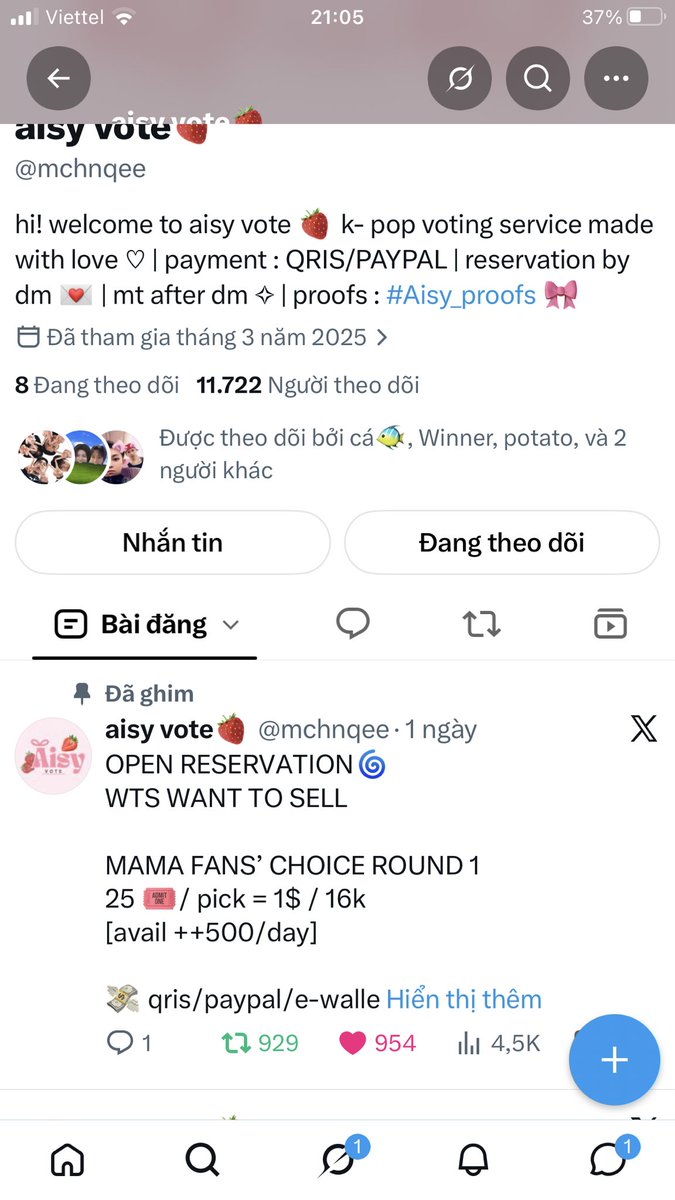Switch to the media tab
Viewport: 675px width, 1200px height.
610,624
